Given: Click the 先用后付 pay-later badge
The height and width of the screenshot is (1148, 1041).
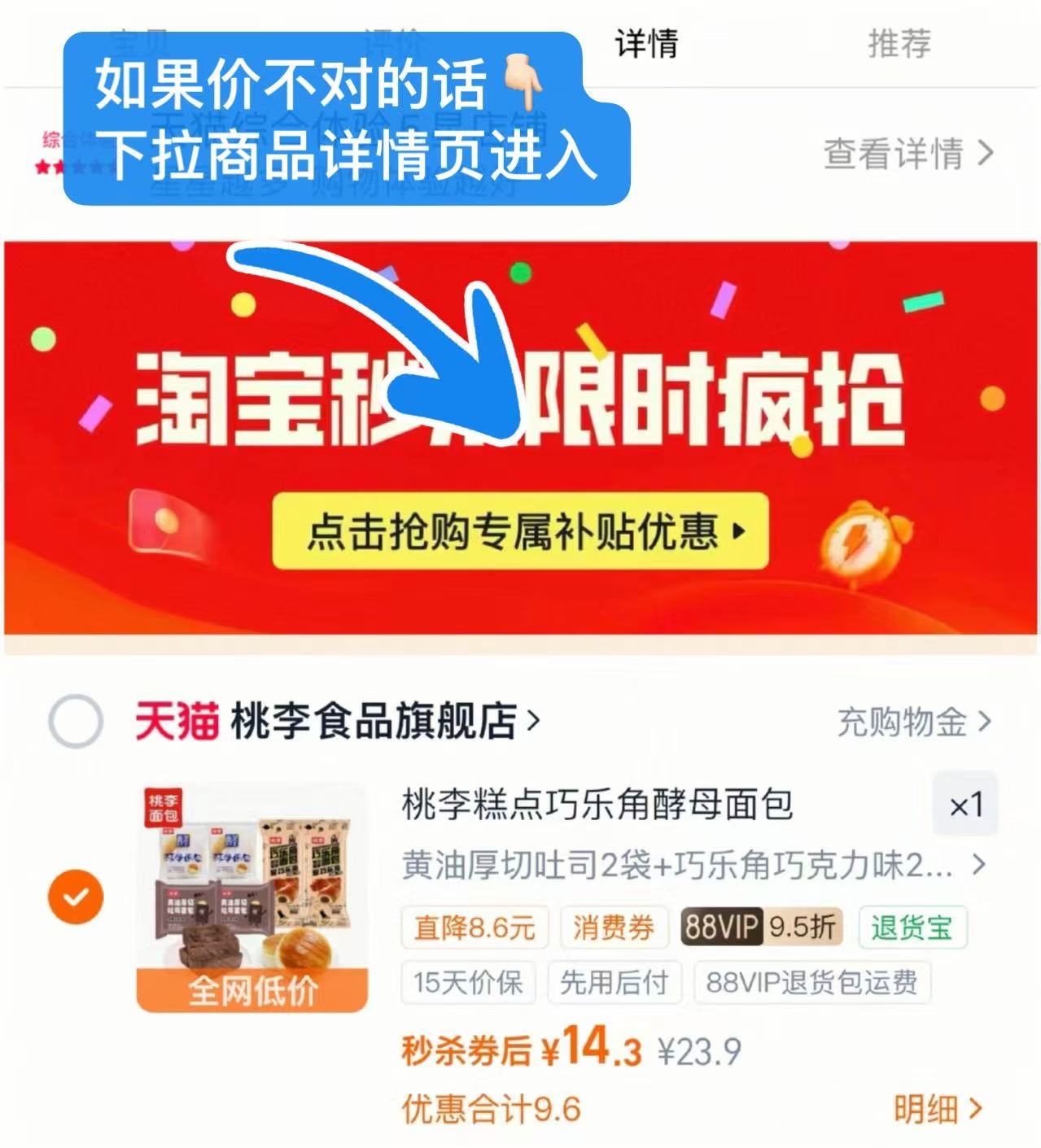Looking at the screenshot, I should point(615,983).
